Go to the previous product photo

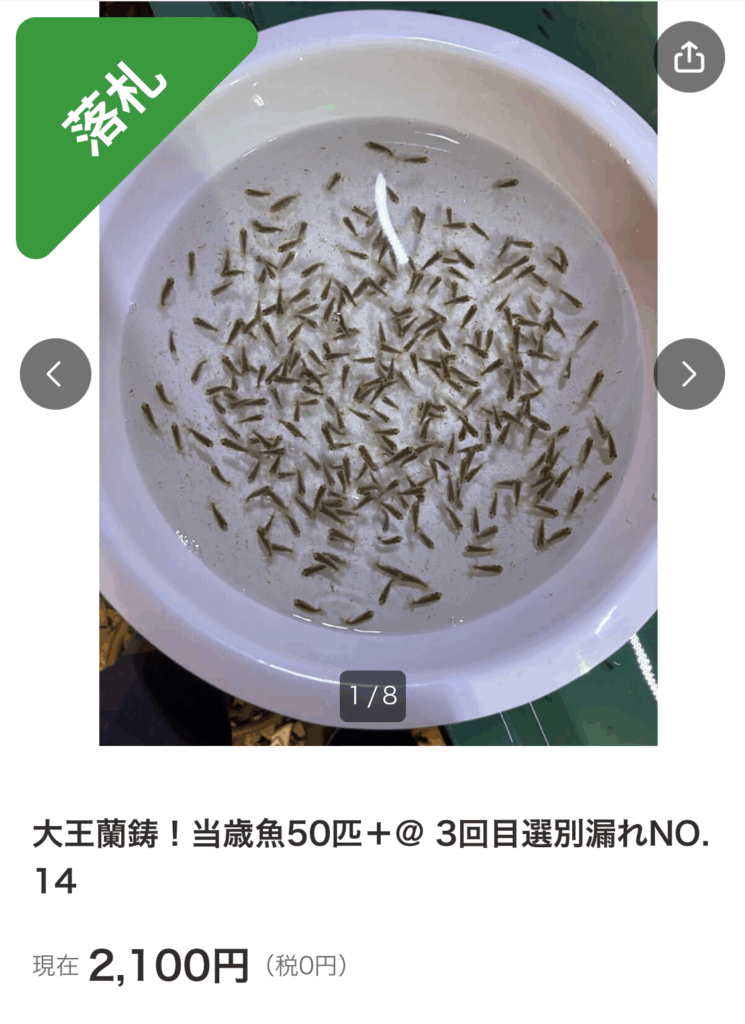[55, 374]
